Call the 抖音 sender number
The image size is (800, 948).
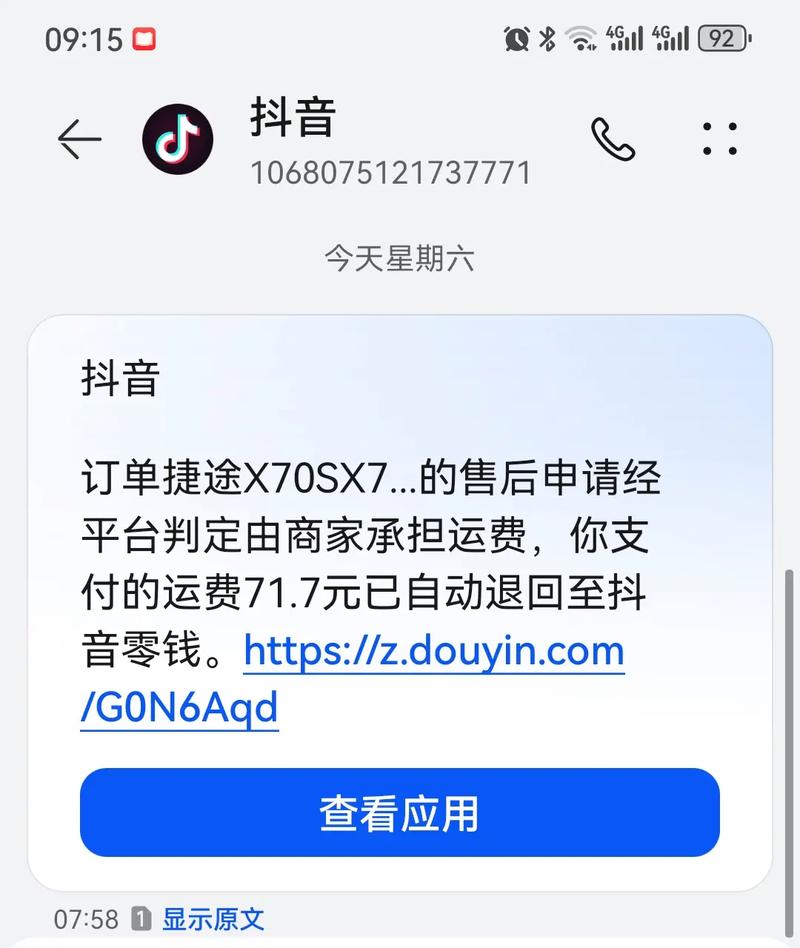pyautogui.click(x=612, y=139)
